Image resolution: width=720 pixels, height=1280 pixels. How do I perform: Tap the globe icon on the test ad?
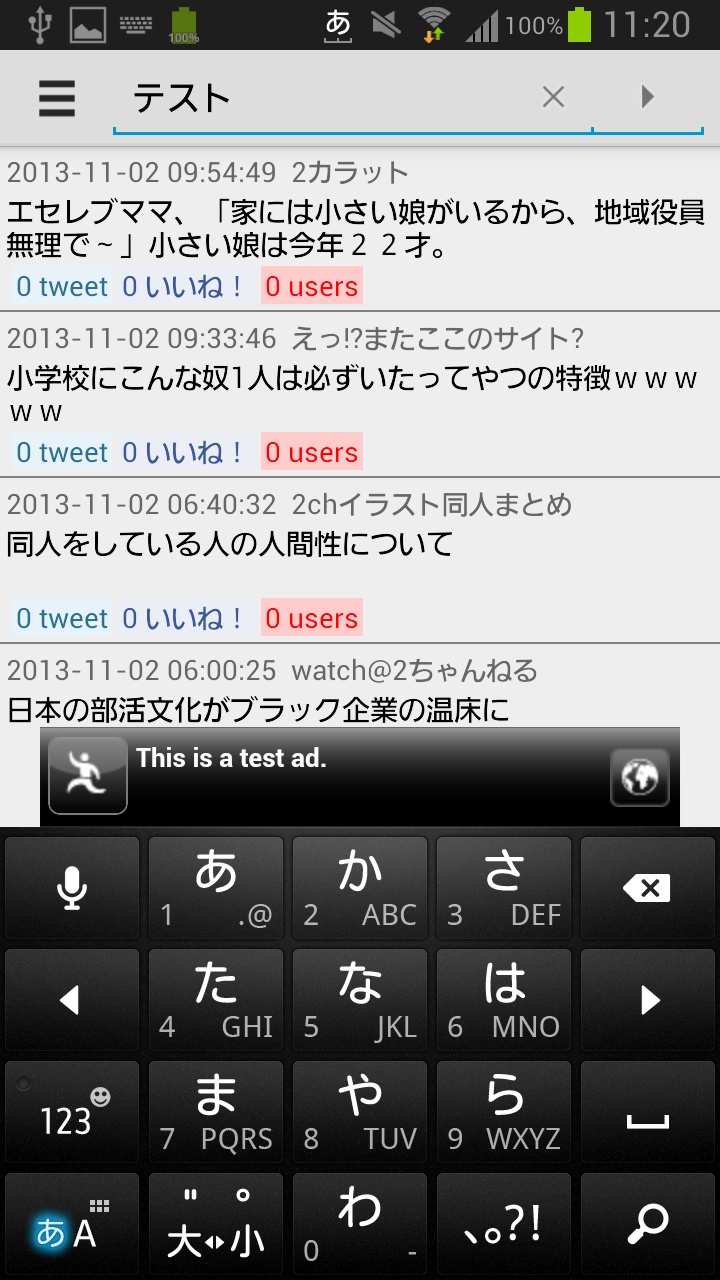click(639, 776)
